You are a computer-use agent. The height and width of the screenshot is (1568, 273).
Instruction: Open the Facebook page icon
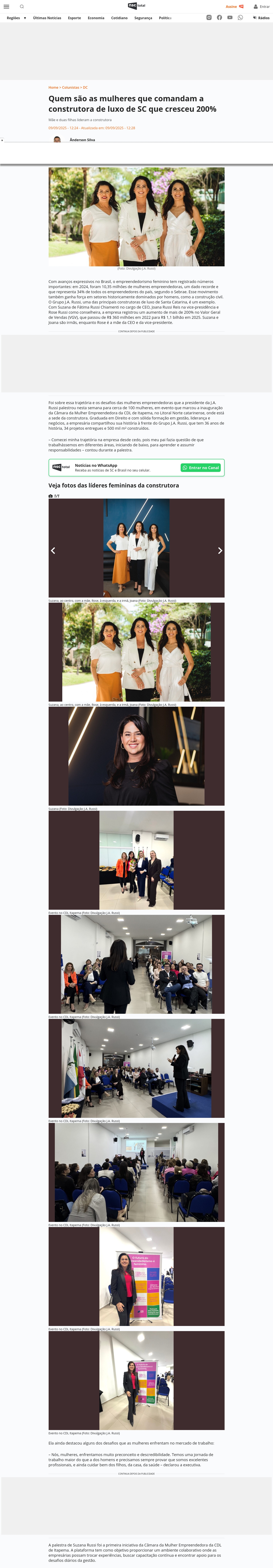(219, 18)
